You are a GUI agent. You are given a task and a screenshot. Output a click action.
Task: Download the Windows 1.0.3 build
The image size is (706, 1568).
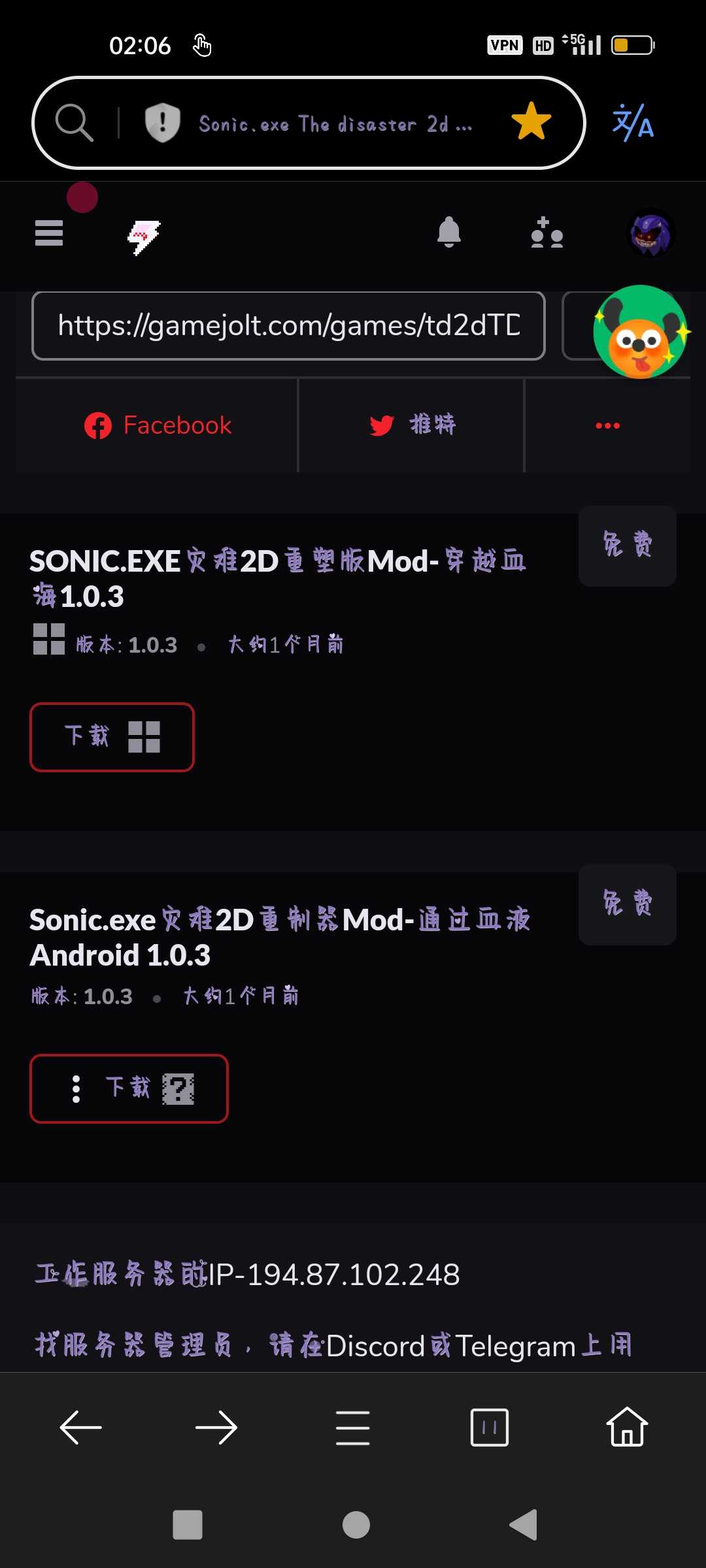tap(112, 737)
